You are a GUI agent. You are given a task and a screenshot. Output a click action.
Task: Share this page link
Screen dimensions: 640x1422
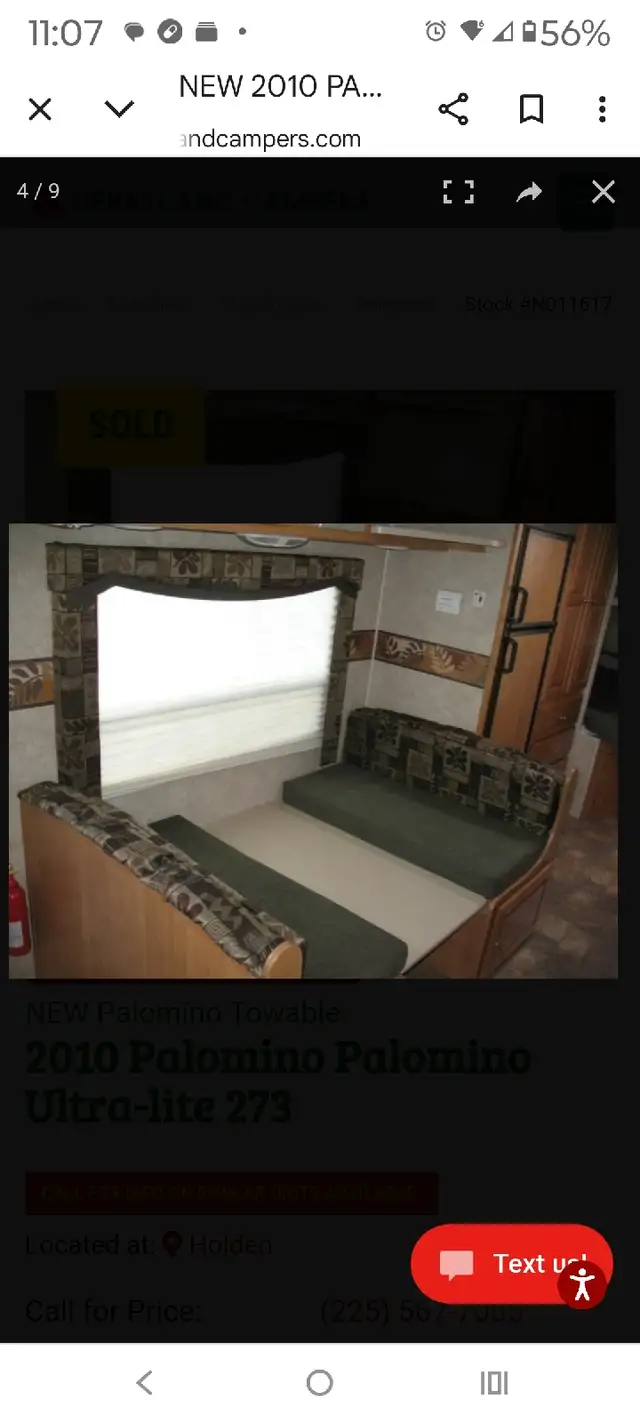(453, 109)
